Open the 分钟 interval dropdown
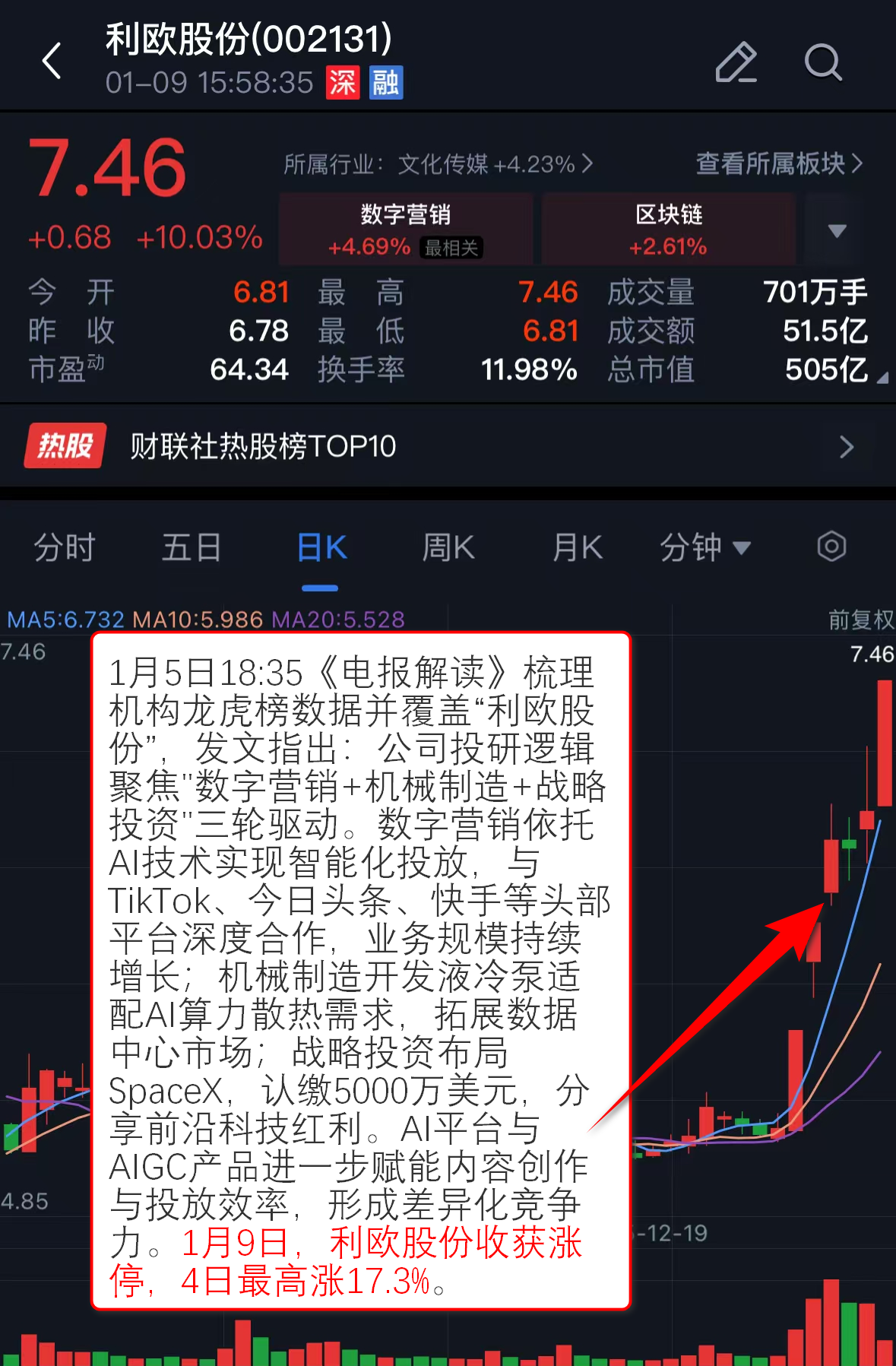896x1366 pixels. (x=704, y=547)
